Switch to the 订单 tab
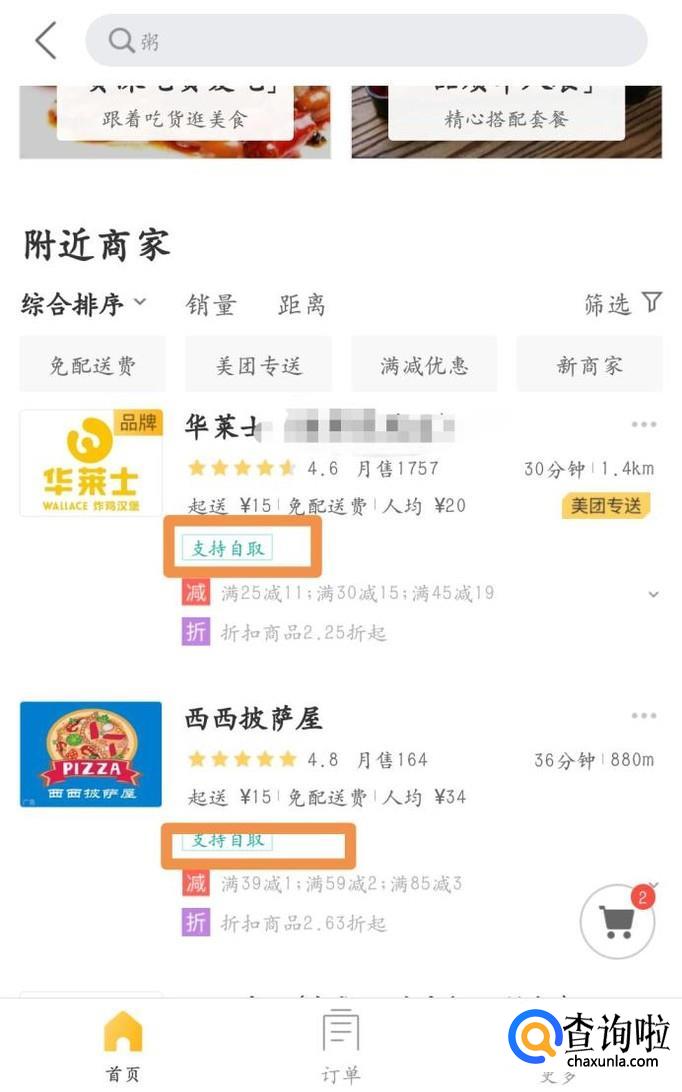The height and width of the screenshot is (1092, 682). tap(340, 1045)
